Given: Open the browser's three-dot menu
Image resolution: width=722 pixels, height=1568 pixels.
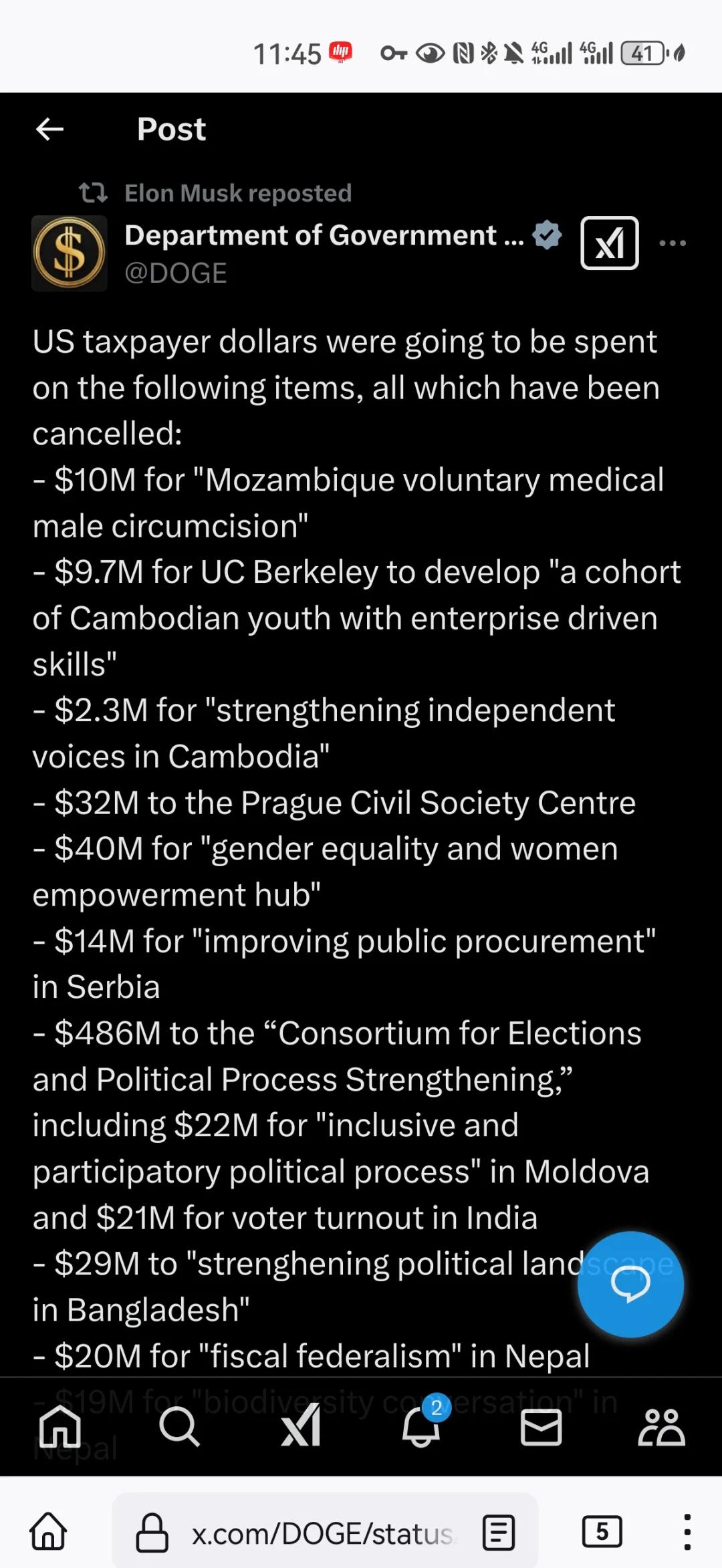Looking at the screenshot, I should (x=687, y=1532).
